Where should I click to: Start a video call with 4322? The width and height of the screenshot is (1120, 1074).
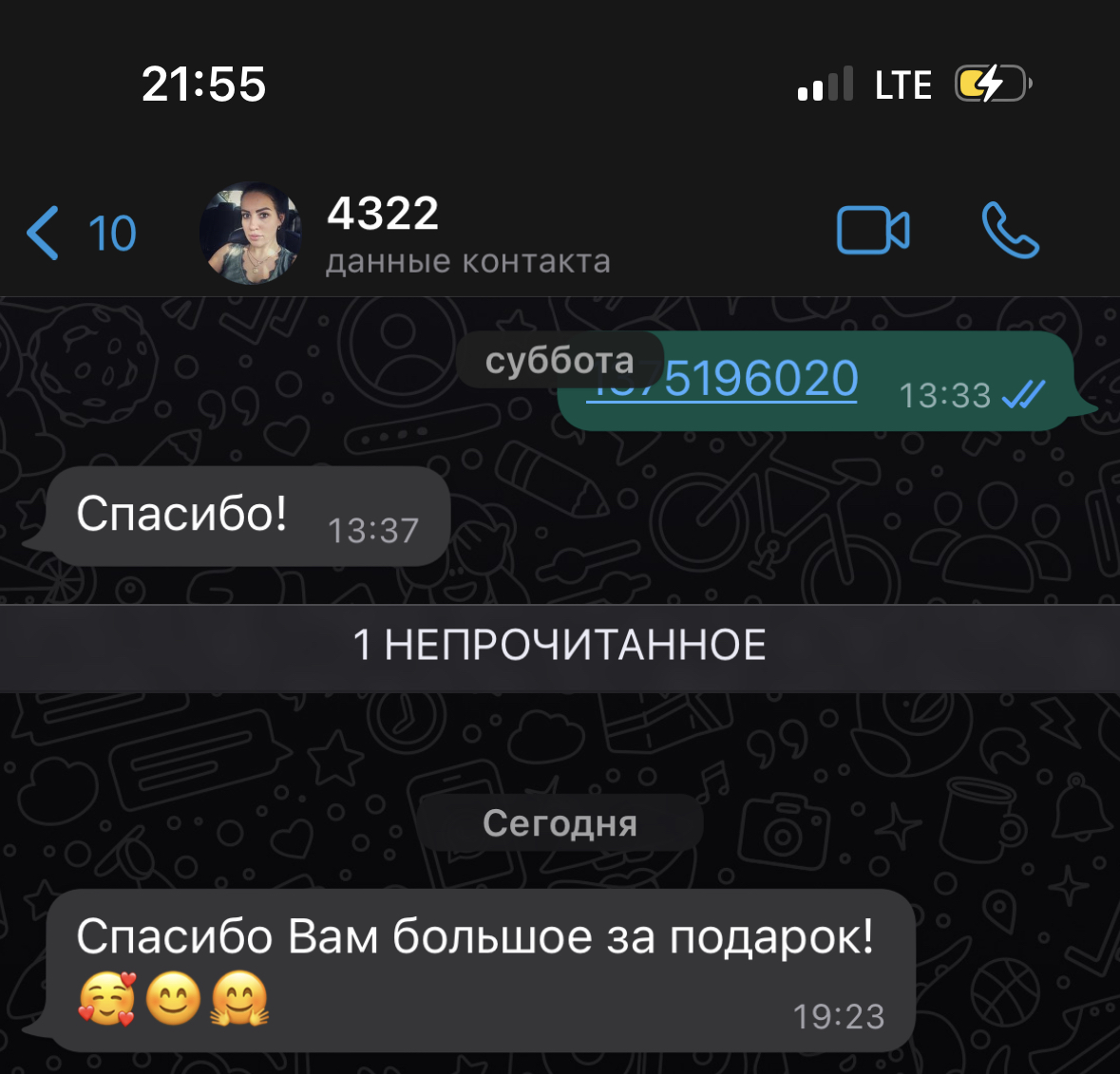point(872,231)
